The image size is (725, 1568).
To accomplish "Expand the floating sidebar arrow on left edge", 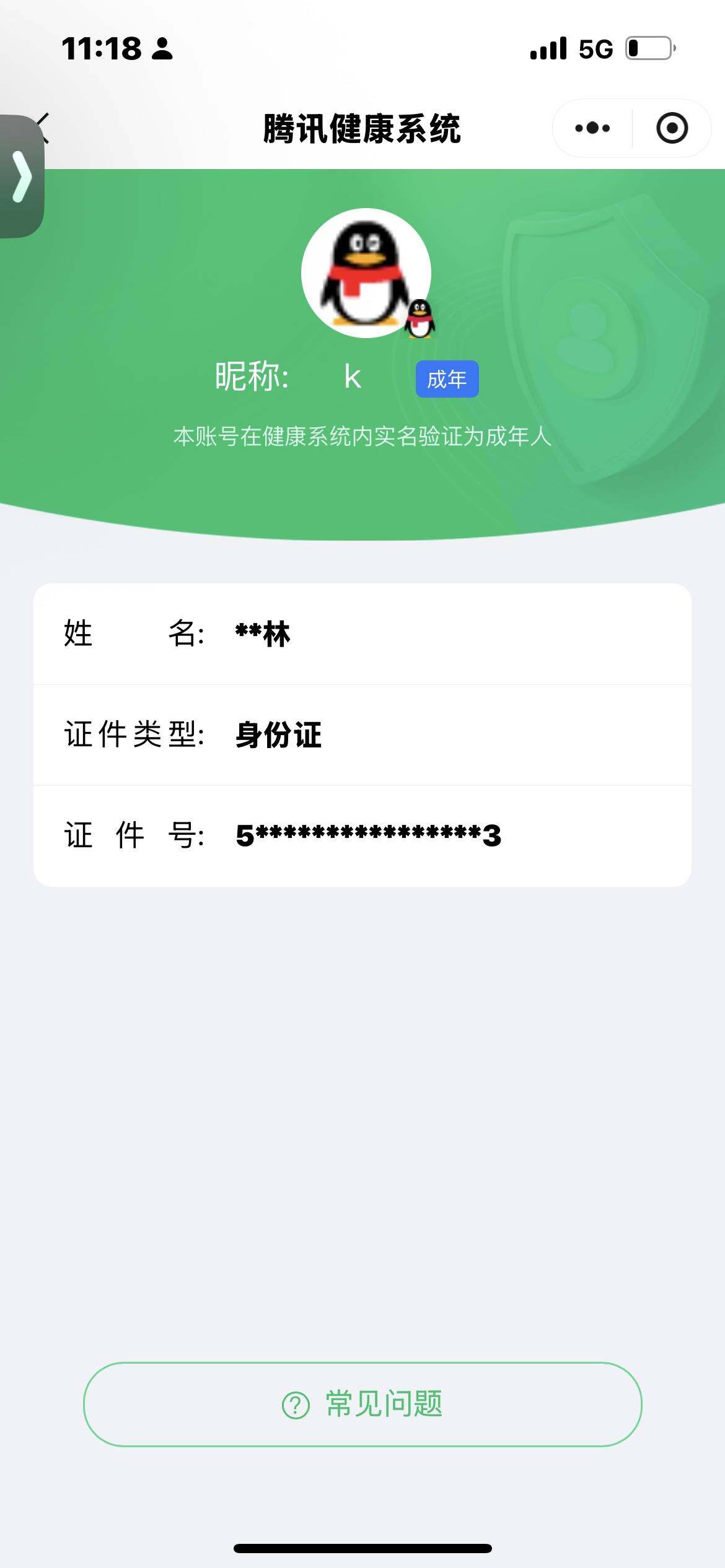I will coord(21,176).
